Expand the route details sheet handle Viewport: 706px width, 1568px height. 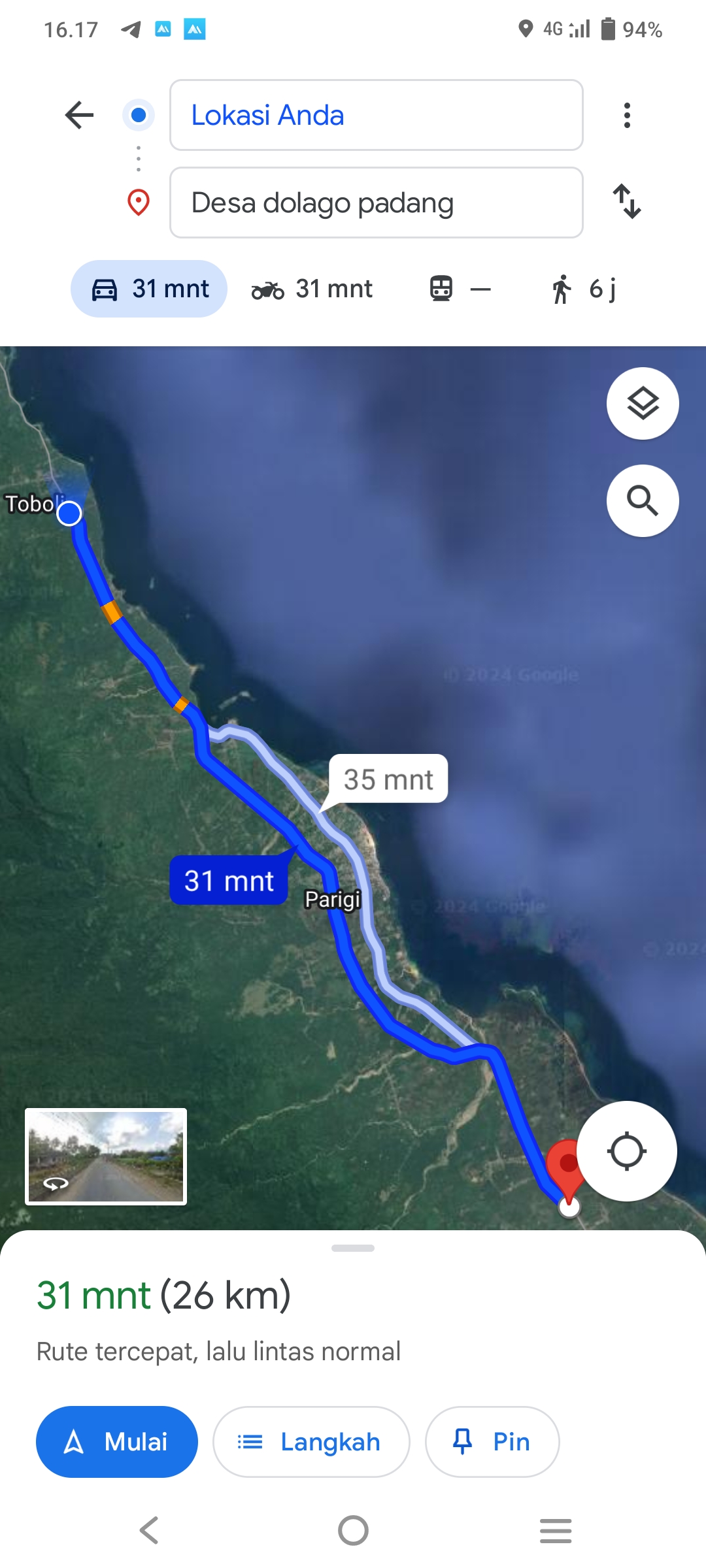(353, 1248)
